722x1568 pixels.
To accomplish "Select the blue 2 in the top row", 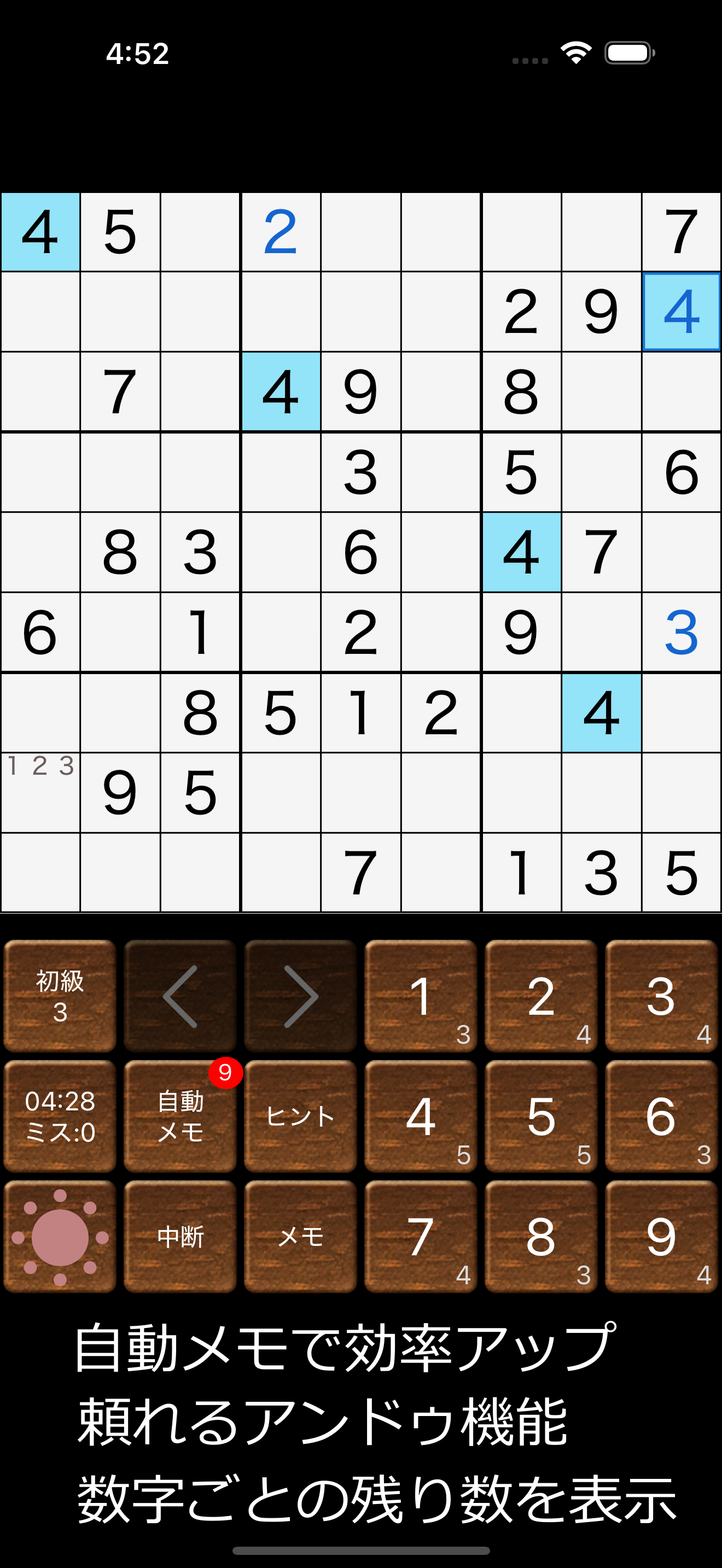I will 281,232.
